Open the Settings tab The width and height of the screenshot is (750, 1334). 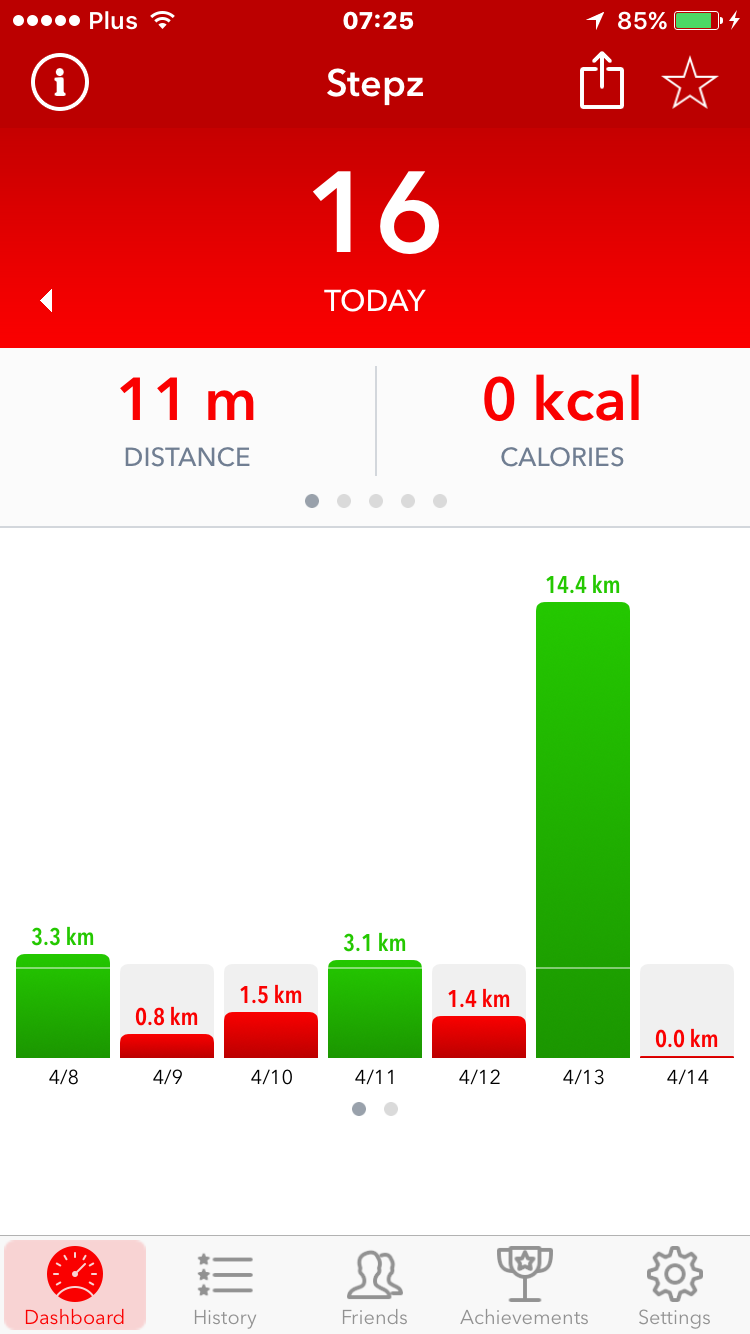point(674,1286)
